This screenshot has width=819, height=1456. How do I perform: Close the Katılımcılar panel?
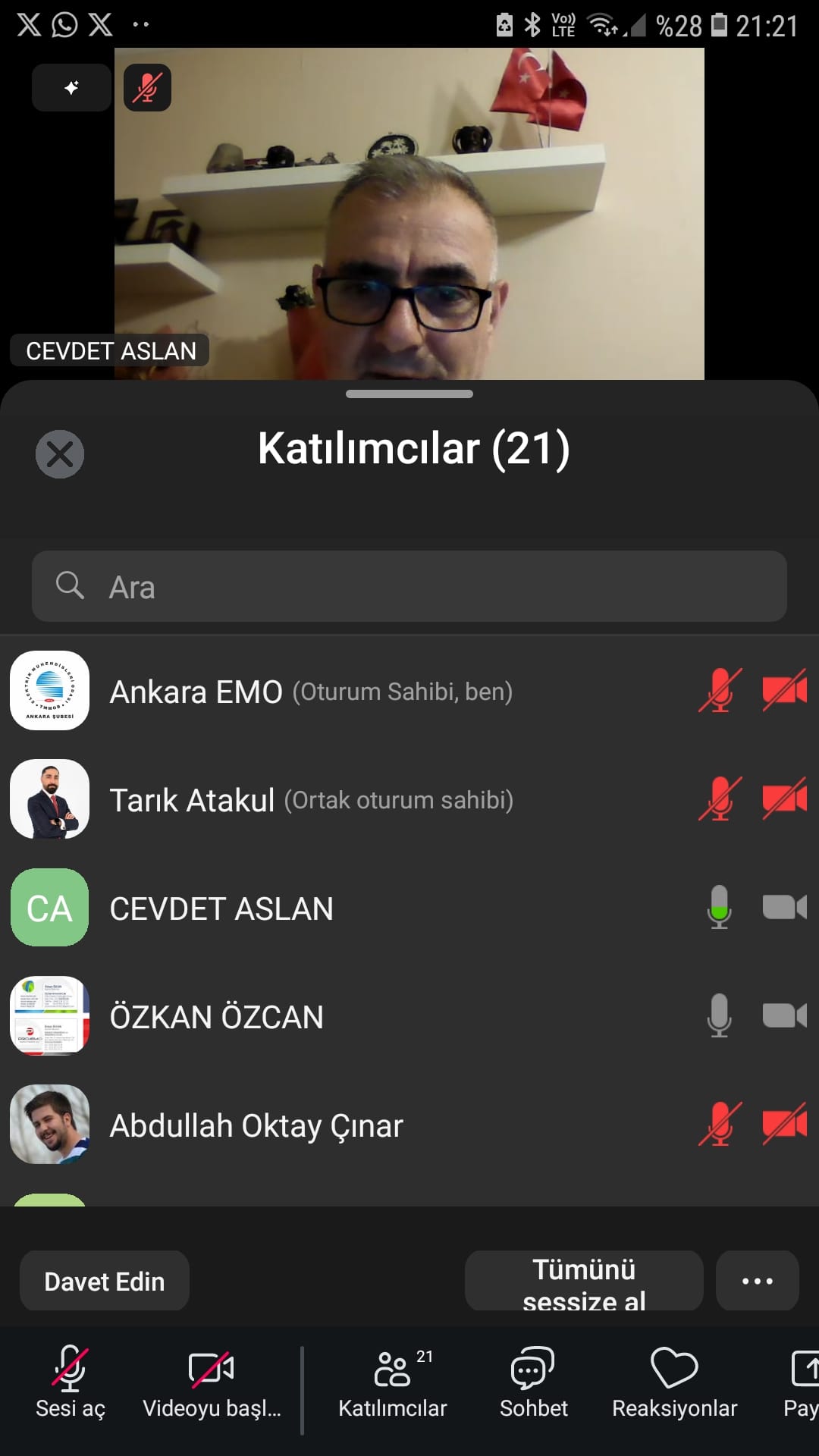[60, 454]
